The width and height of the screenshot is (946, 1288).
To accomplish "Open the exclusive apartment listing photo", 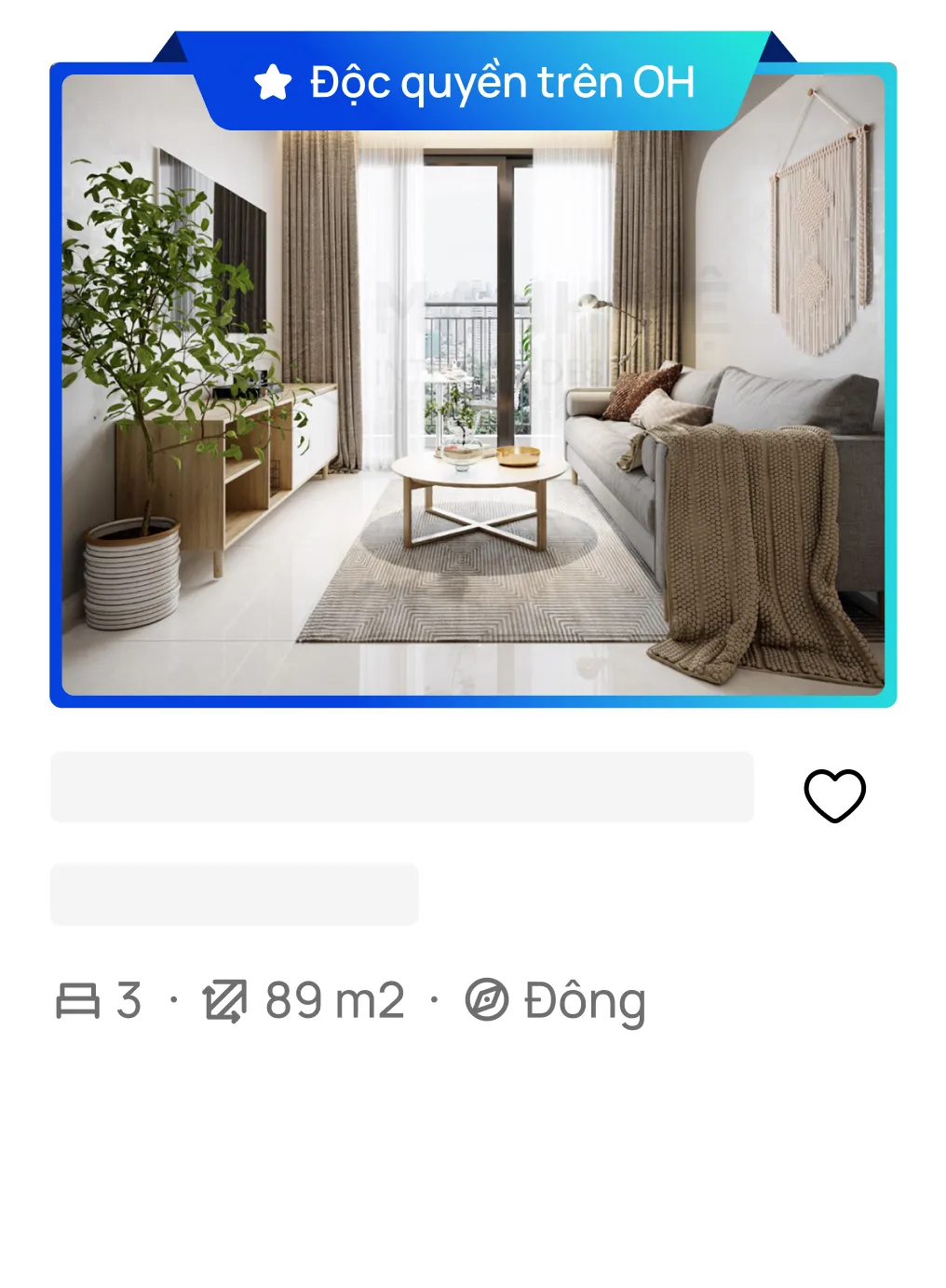I will tap(473, 410).
